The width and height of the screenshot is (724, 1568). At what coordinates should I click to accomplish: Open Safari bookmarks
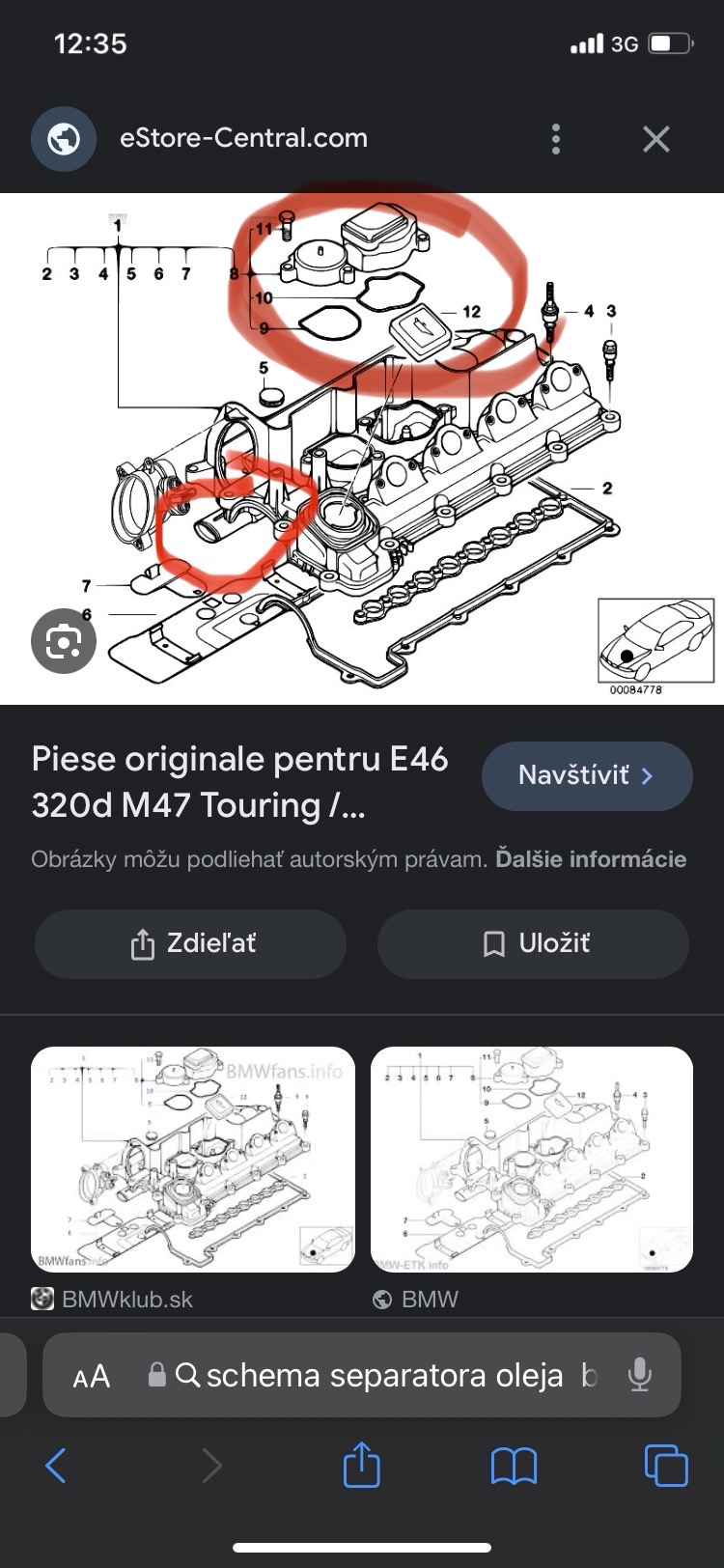[514, 1466]
